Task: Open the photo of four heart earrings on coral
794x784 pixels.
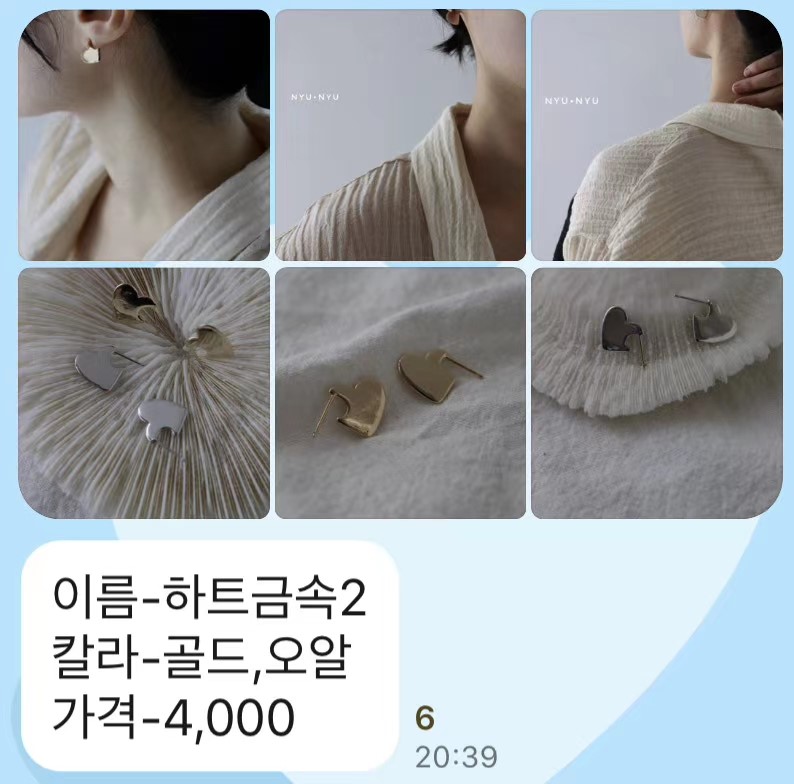Action: 144,393
